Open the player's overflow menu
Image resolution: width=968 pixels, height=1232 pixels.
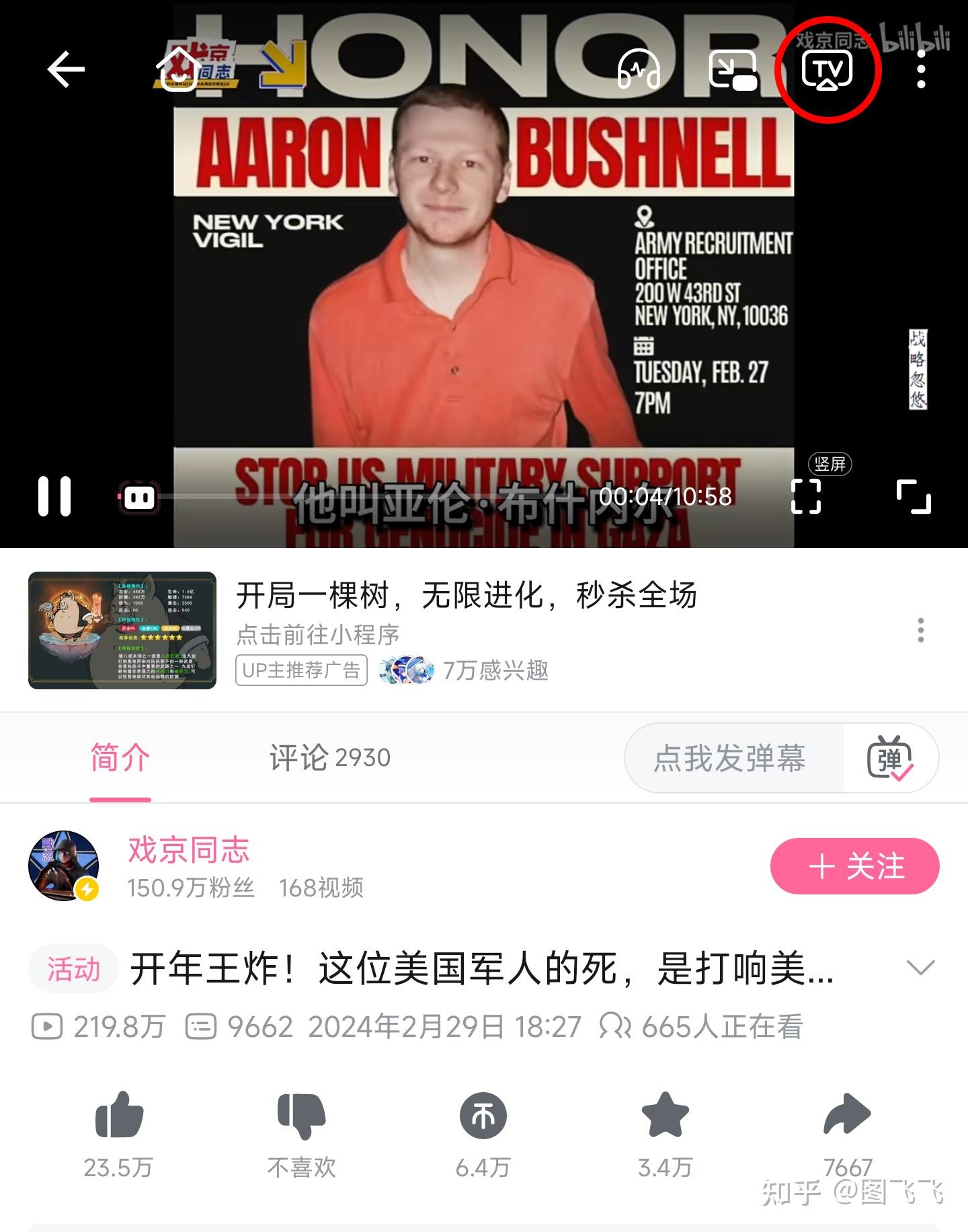click(x=921, y=69)
